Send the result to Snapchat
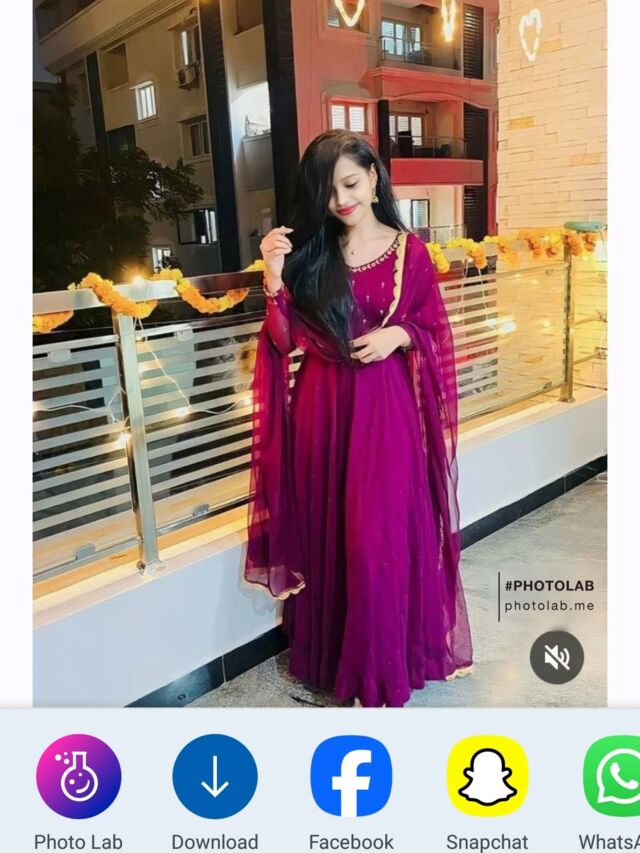 pos(487,777)
